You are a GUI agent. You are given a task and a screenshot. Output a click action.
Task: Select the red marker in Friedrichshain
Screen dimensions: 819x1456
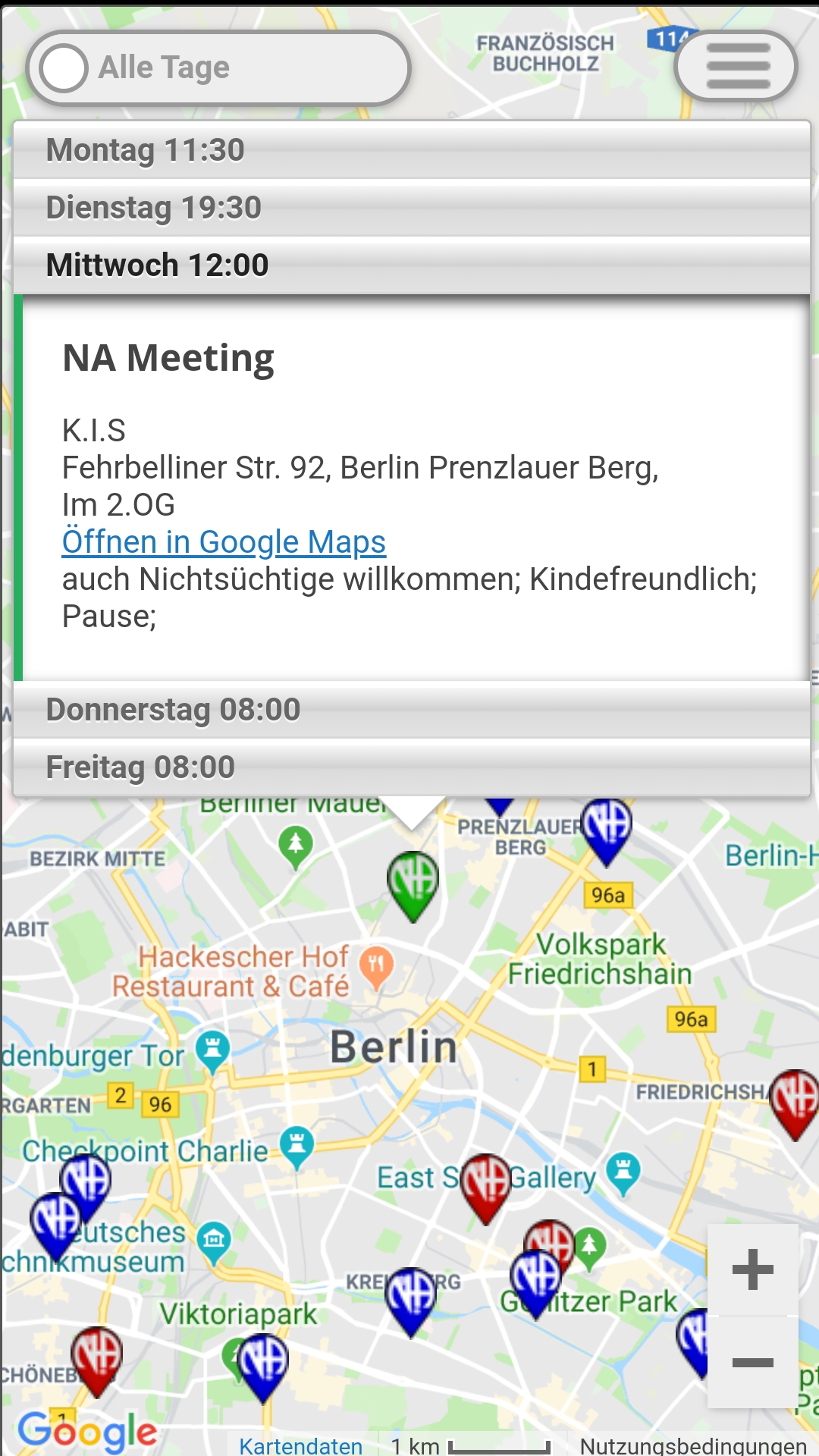click(x=795, y=1098)
